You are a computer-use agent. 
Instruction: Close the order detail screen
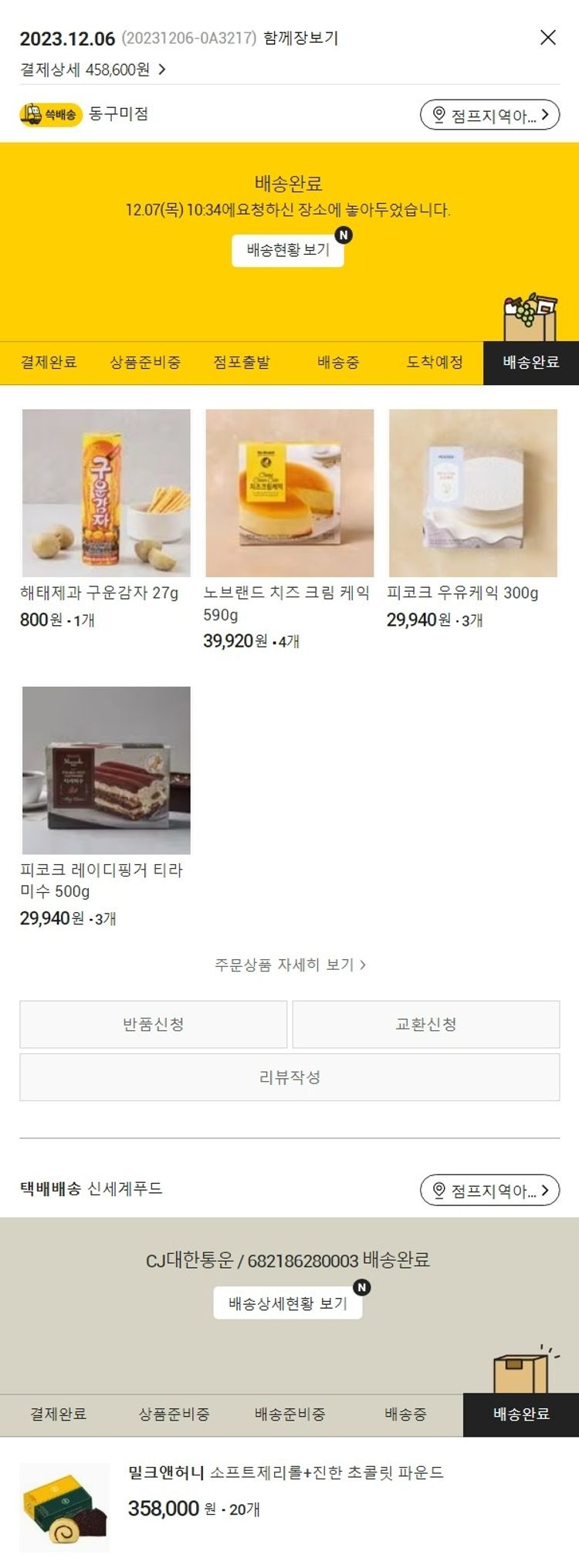click(x=547, y=38)
